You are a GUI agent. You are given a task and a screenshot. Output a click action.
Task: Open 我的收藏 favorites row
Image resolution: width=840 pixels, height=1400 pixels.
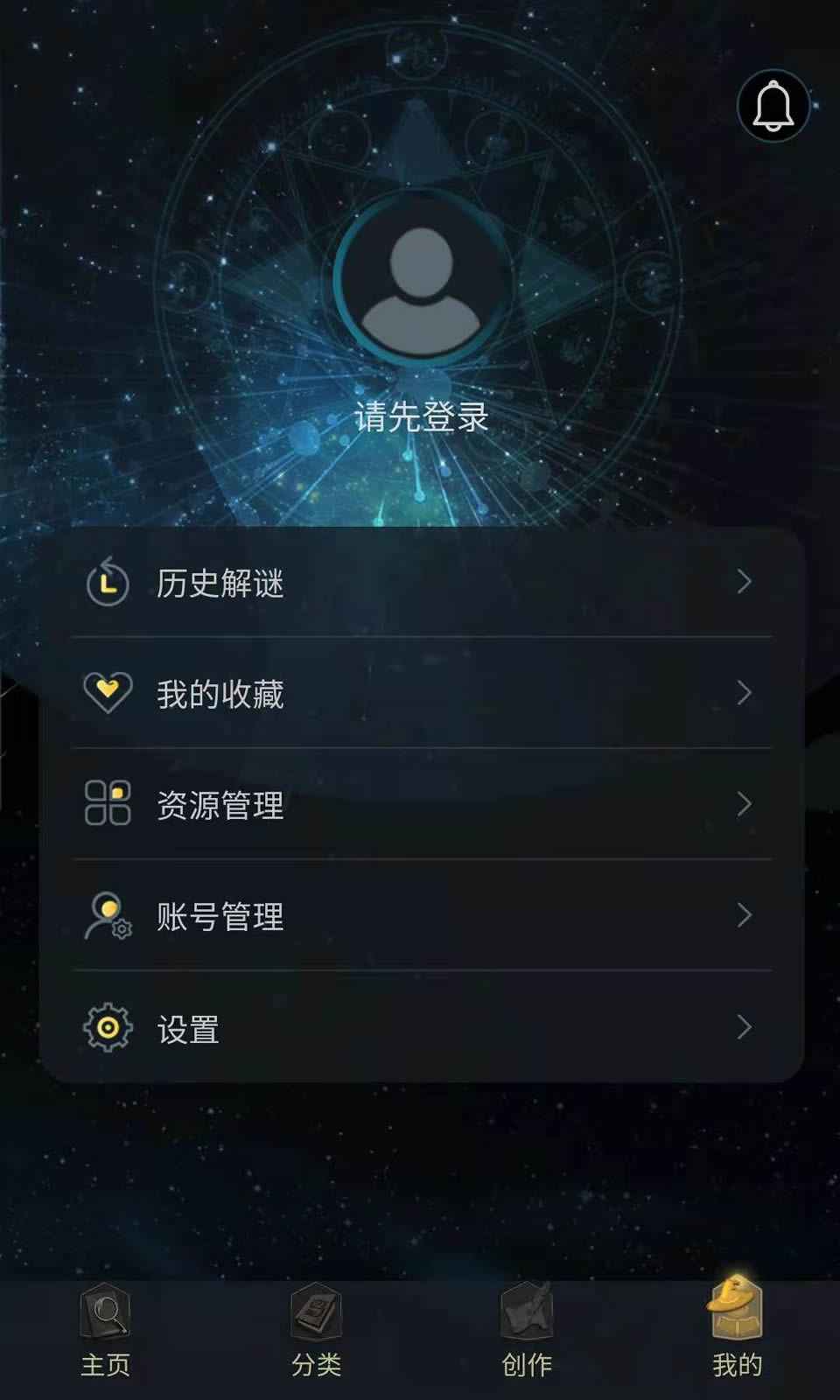click(x=420, y=694)
